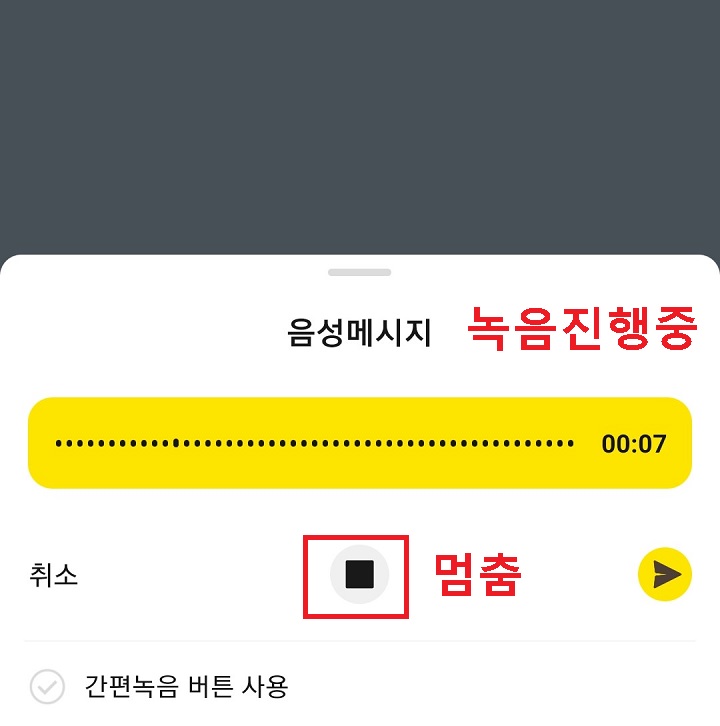
Task: Click the yellow recording waveform bar
Action: click(300, 443)
